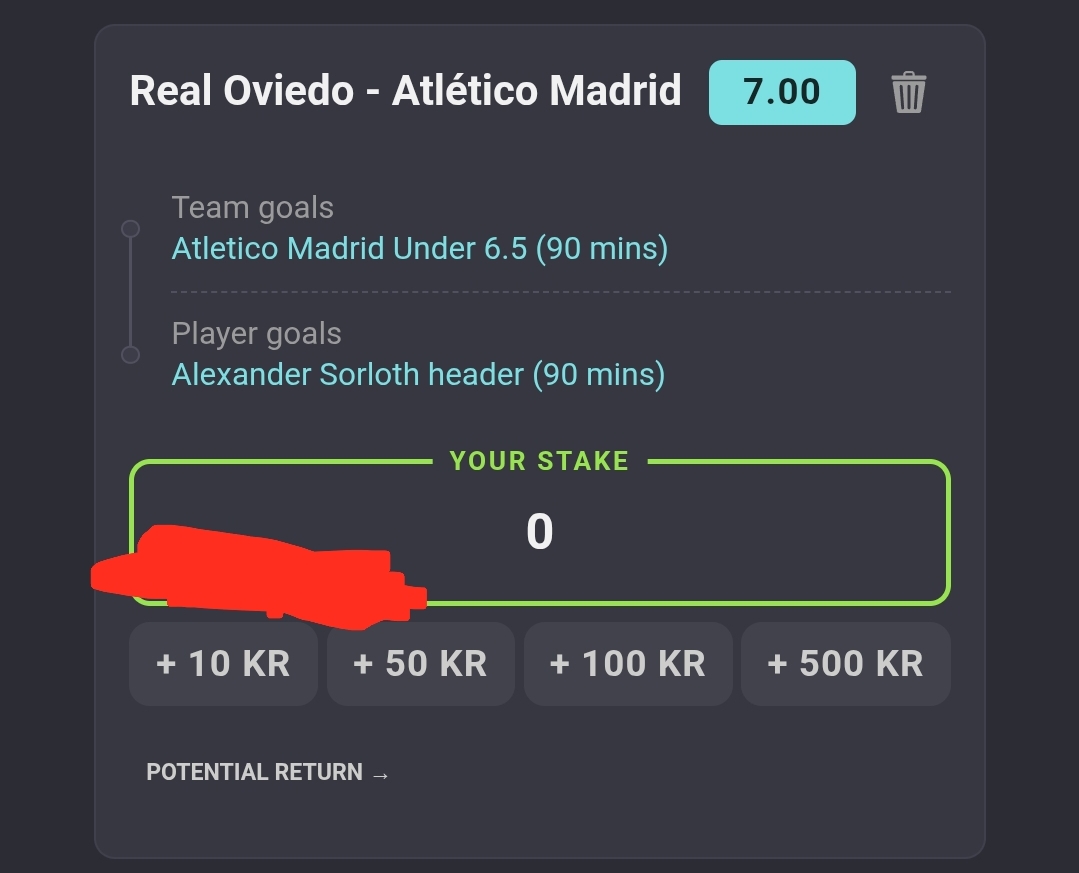The height and width of the screenshot is (873, 1079).
Task: Add 100 KR to the stake
Action: [628, 664]
